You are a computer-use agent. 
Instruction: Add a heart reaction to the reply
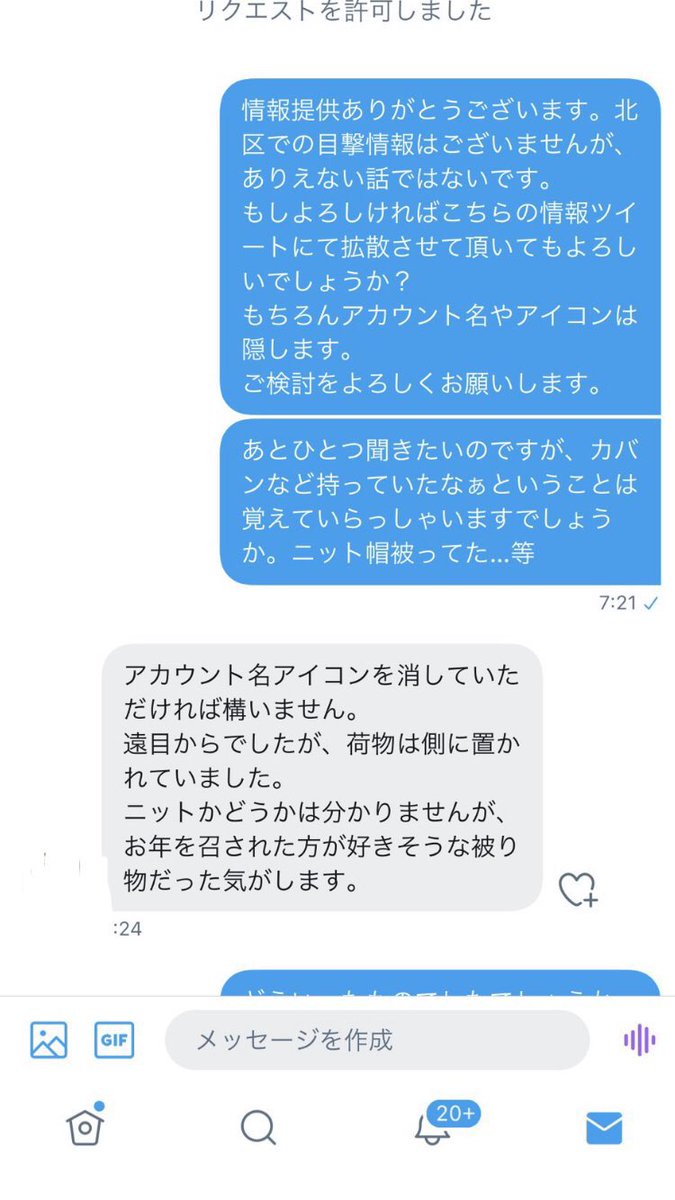tap(577, 889)
